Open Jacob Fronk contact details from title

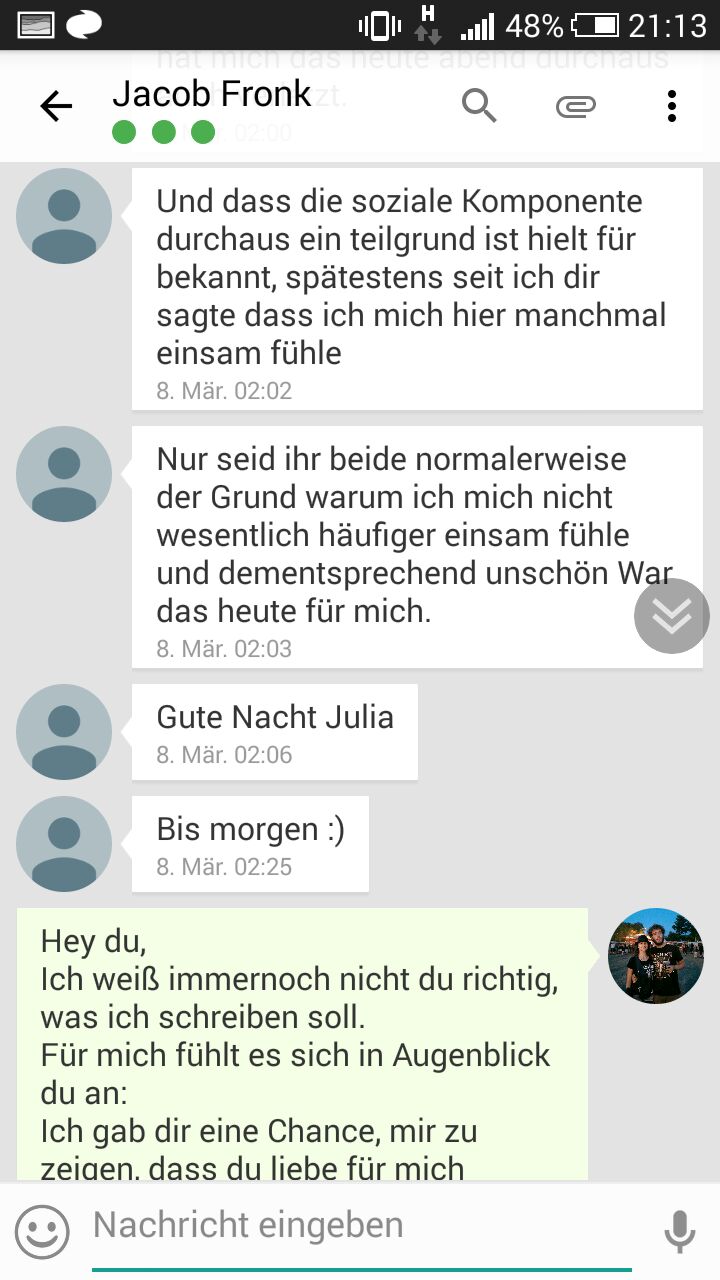click(212, 94)
